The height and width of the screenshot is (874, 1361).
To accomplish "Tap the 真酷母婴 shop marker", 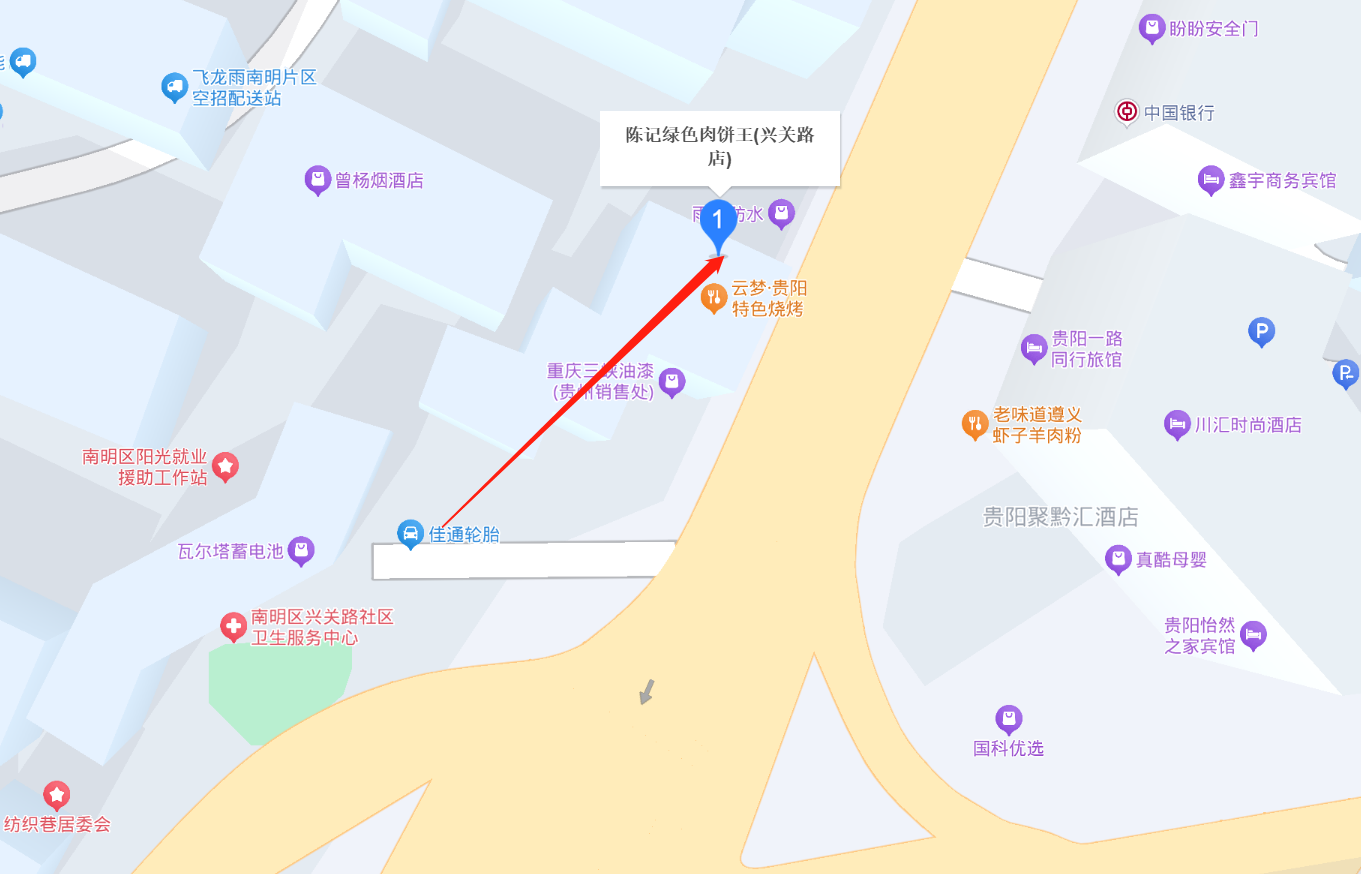I will click(x=1118, y=559).
